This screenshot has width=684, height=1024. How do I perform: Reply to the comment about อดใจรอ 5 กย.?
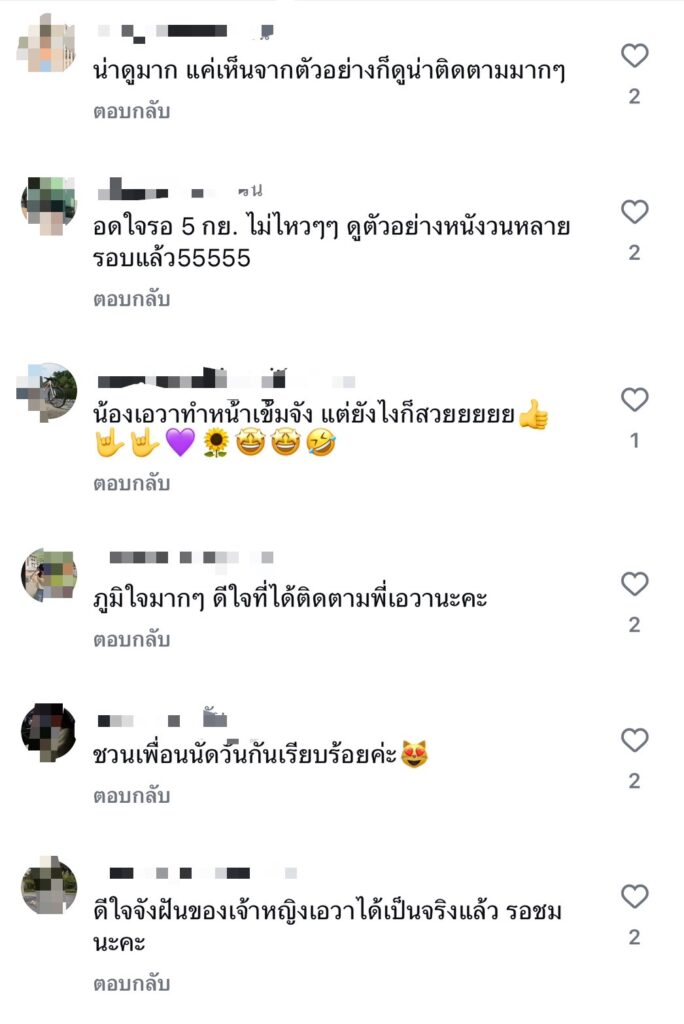(x=132, y=298)
